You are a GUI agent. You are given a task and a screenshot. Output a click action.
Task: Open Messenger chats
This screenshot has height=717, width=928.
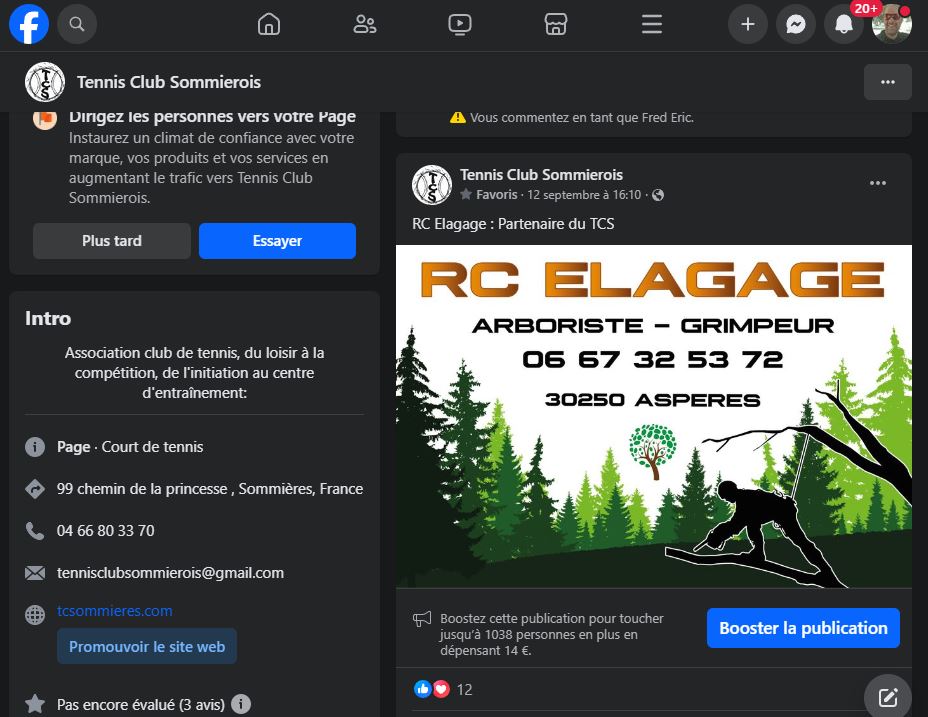coord(796,24)
